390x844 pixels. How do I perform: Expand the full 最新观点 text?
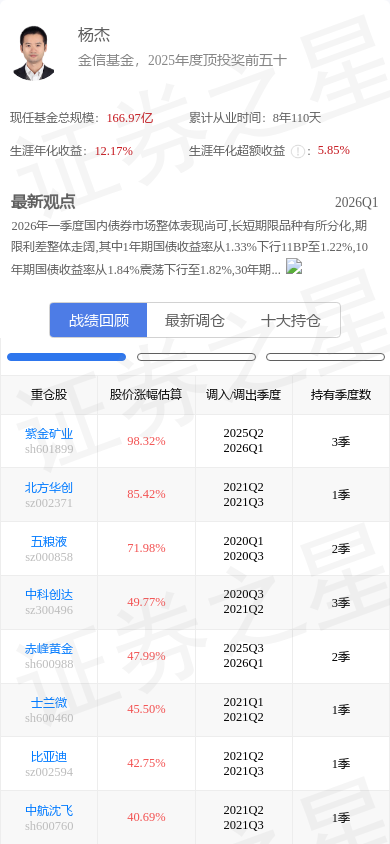click(x=294, y=266)
